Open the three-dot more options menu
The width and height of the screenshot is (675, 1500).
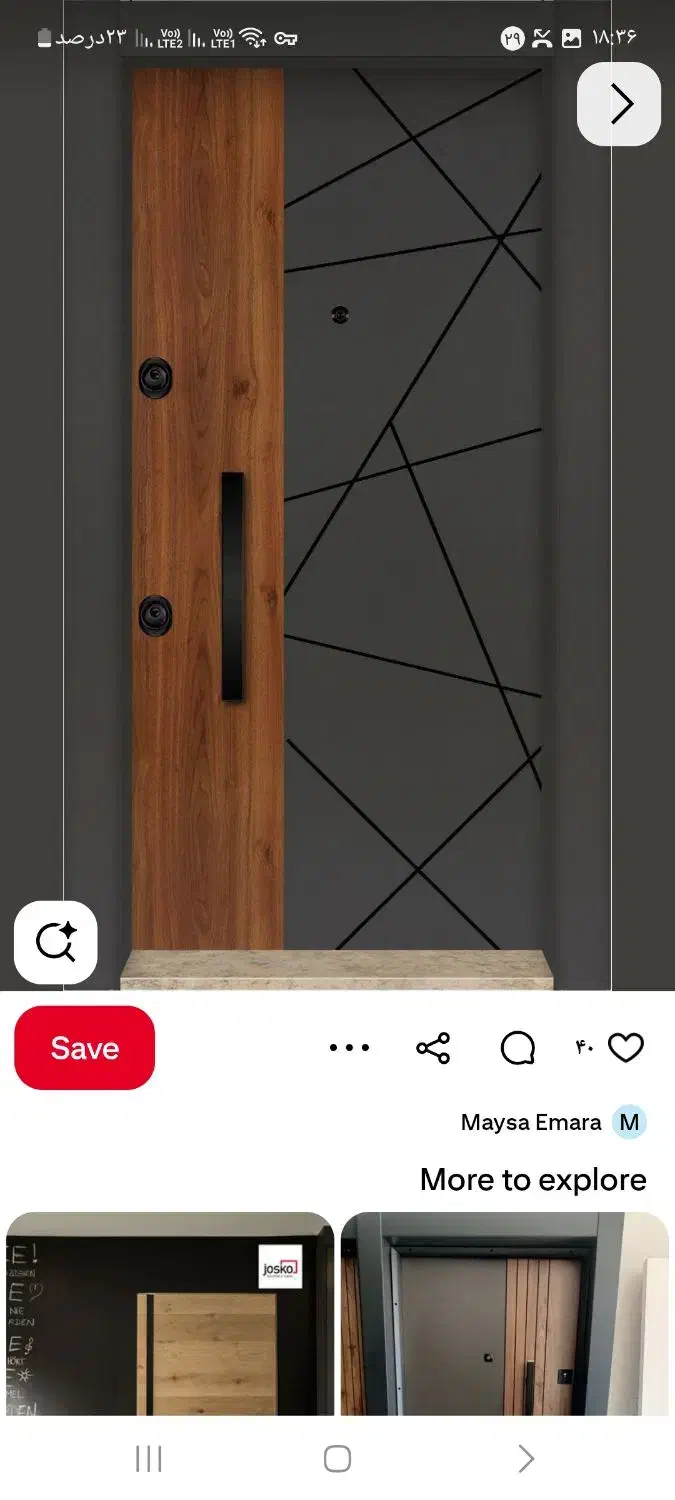(x=349, y=1048)
